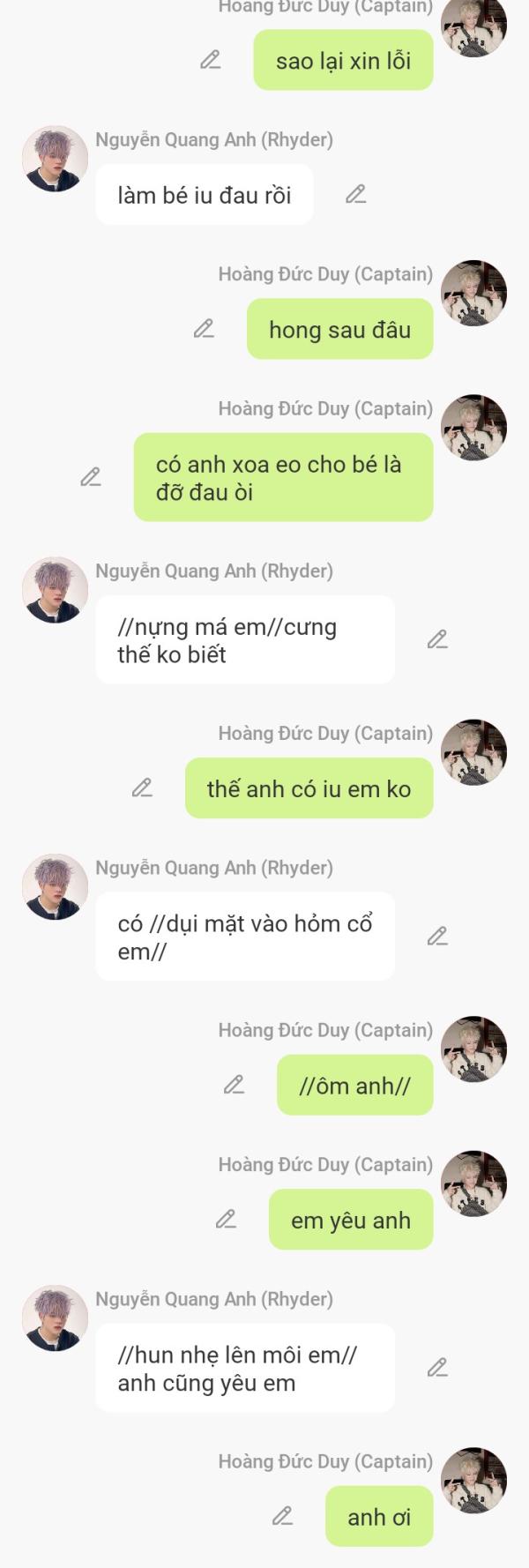Edit the message 'anh cũng yêu em'
This screenshot has height=1568, width=529.
(x=437, y=1368)
